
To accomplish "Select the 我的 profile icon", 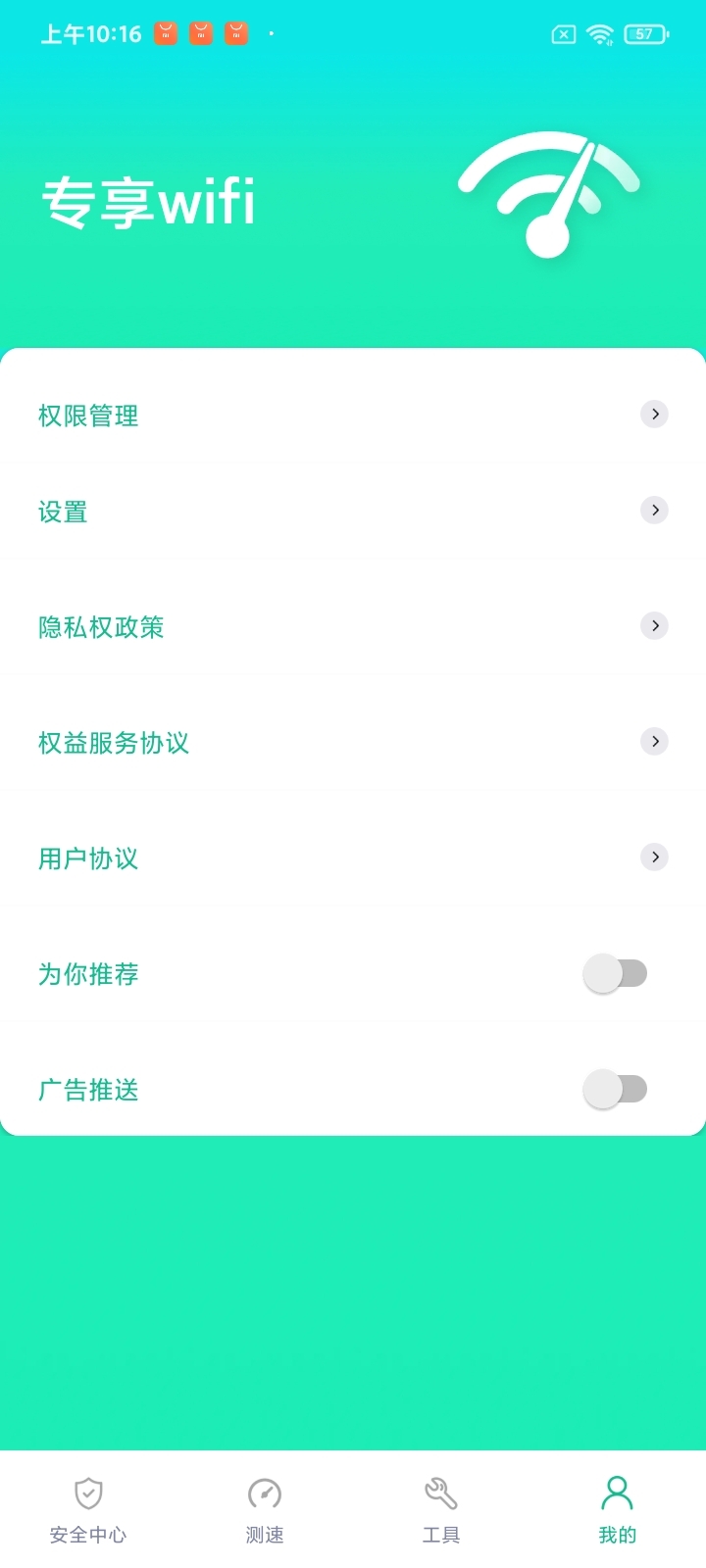I will (x=616, y=1494).
